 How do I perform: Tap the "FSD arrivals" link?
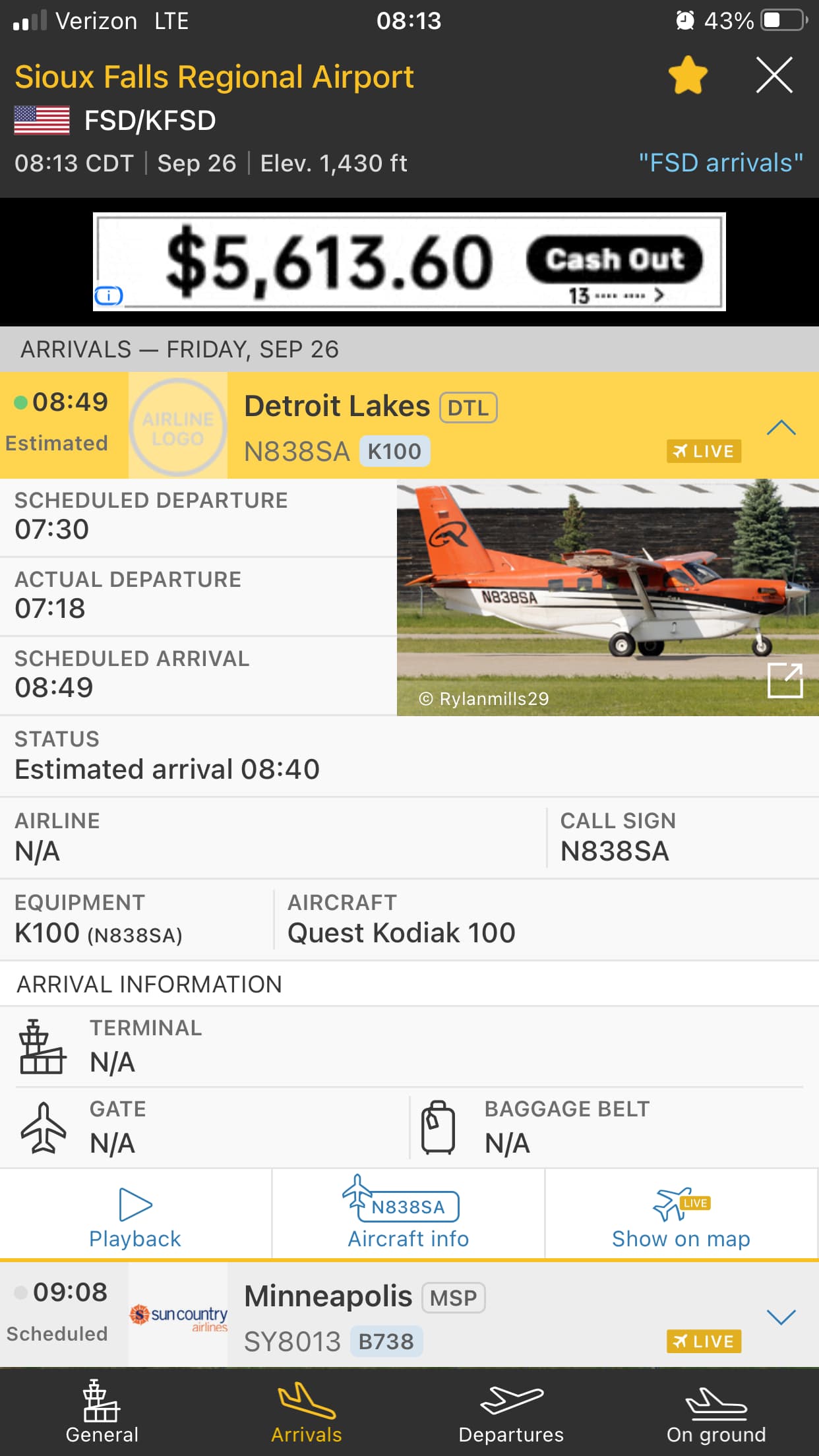pyautogui.click(x=720, y=163)
